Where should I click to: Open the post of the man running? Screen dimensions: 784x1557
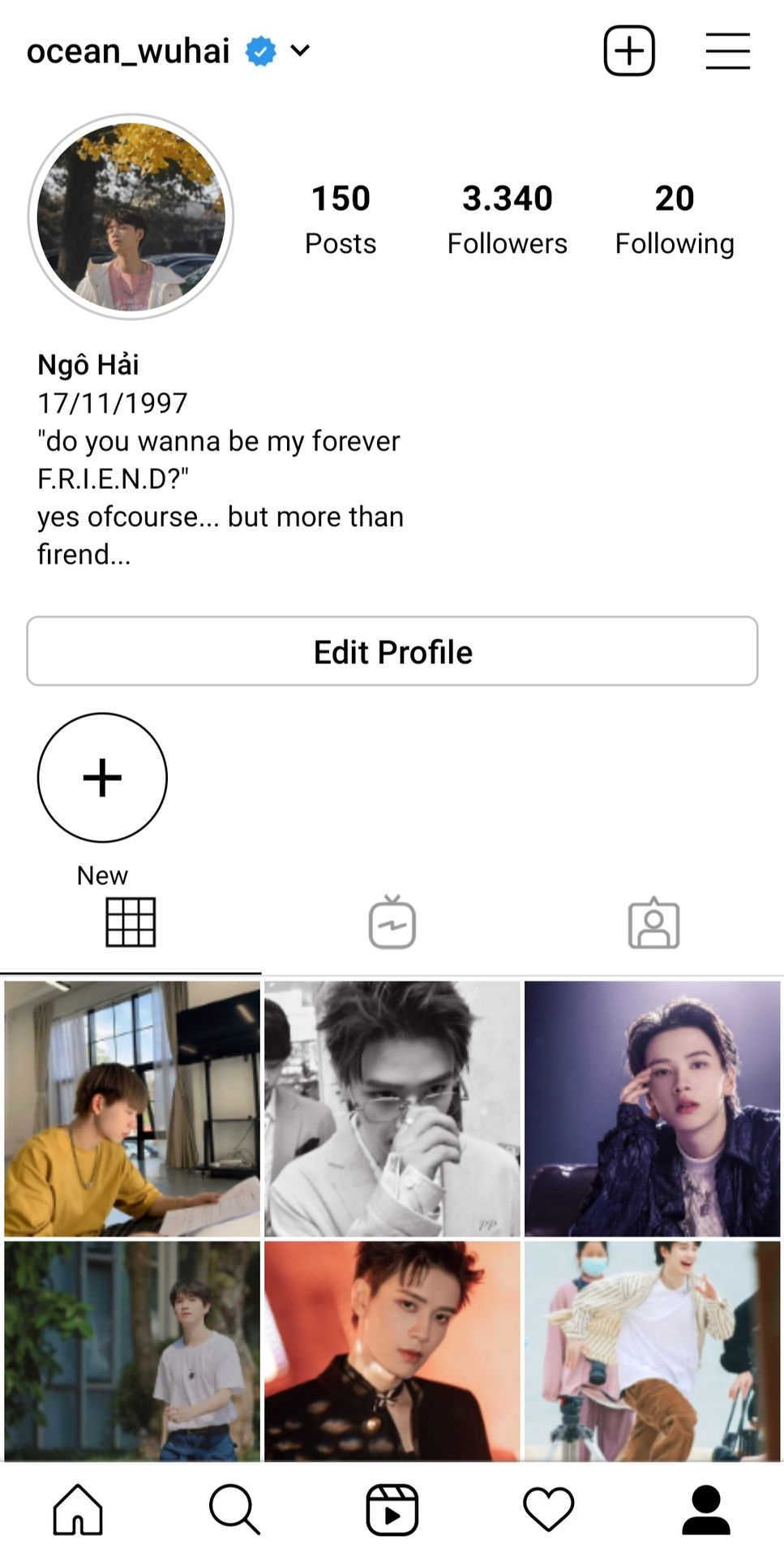coord(653,1351)
